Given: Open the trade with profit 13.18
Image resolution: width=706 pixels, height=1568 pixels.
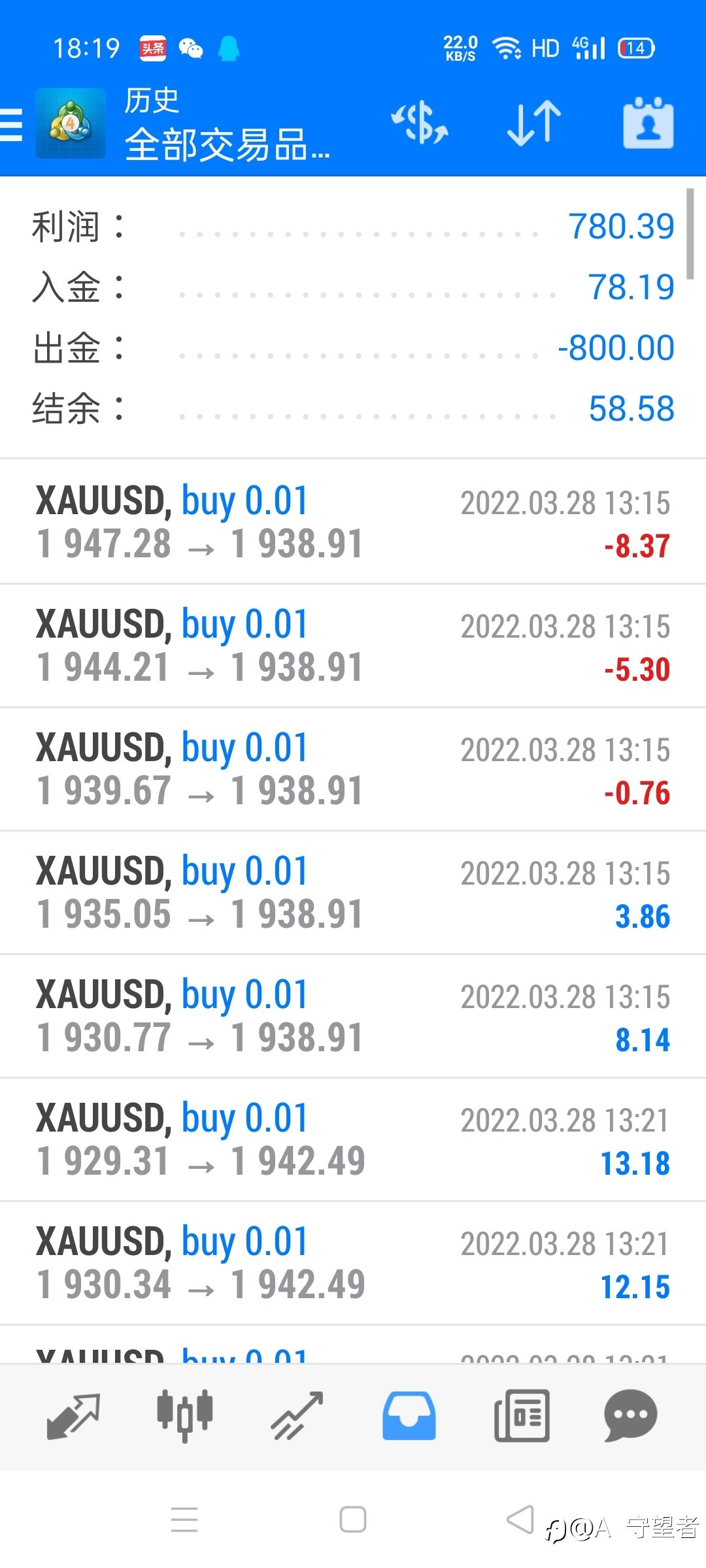Looking at the screenshot, I should [x=353, y=1139].
